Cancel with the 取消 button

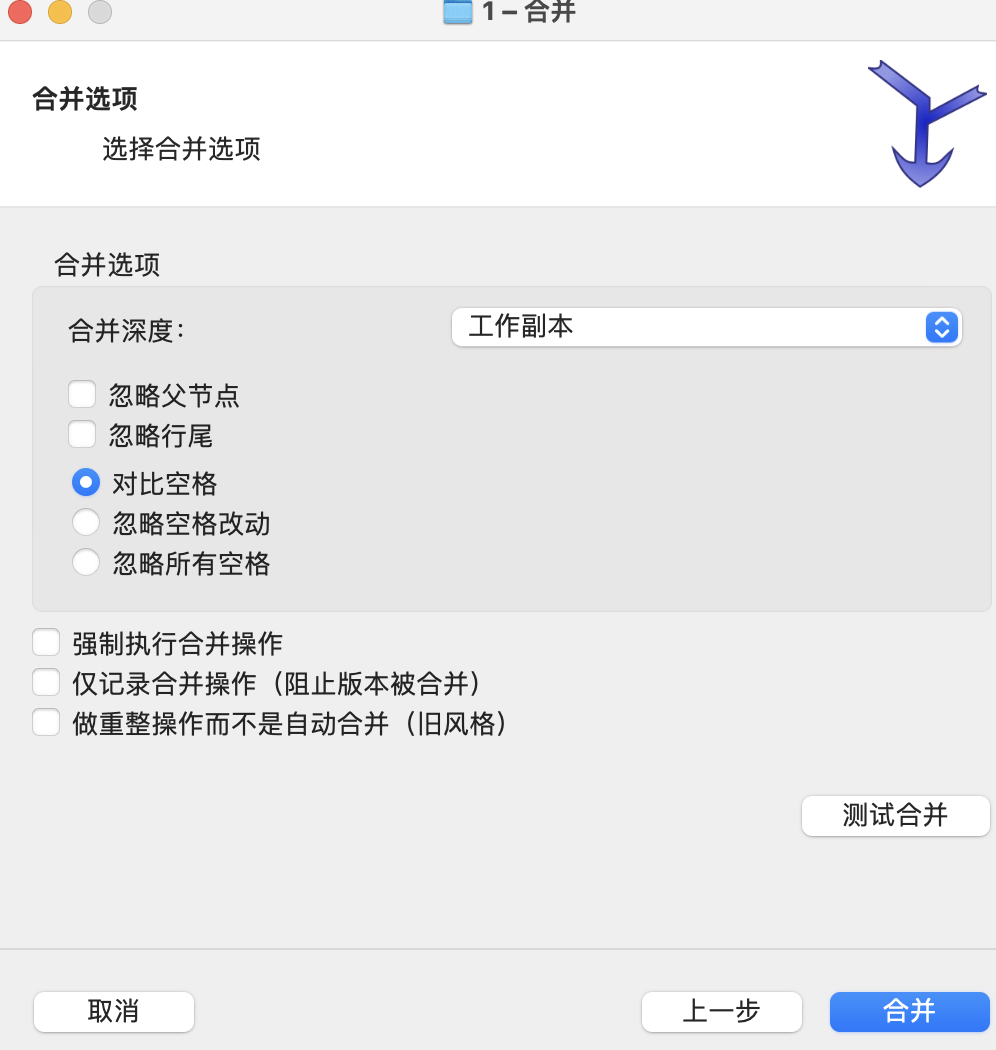tap(113, 1011)
